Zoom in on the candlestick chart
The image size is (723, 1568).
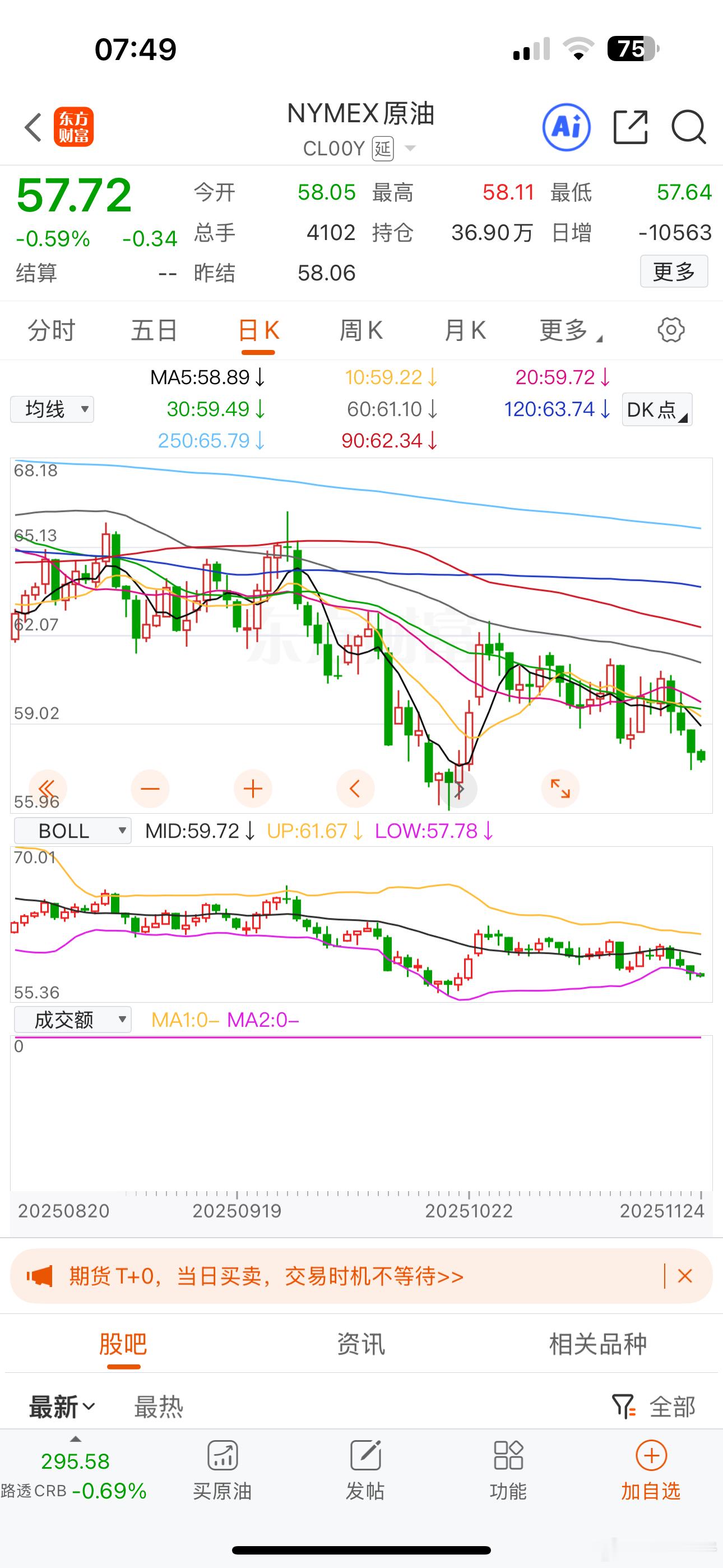(x=253, y=788)
